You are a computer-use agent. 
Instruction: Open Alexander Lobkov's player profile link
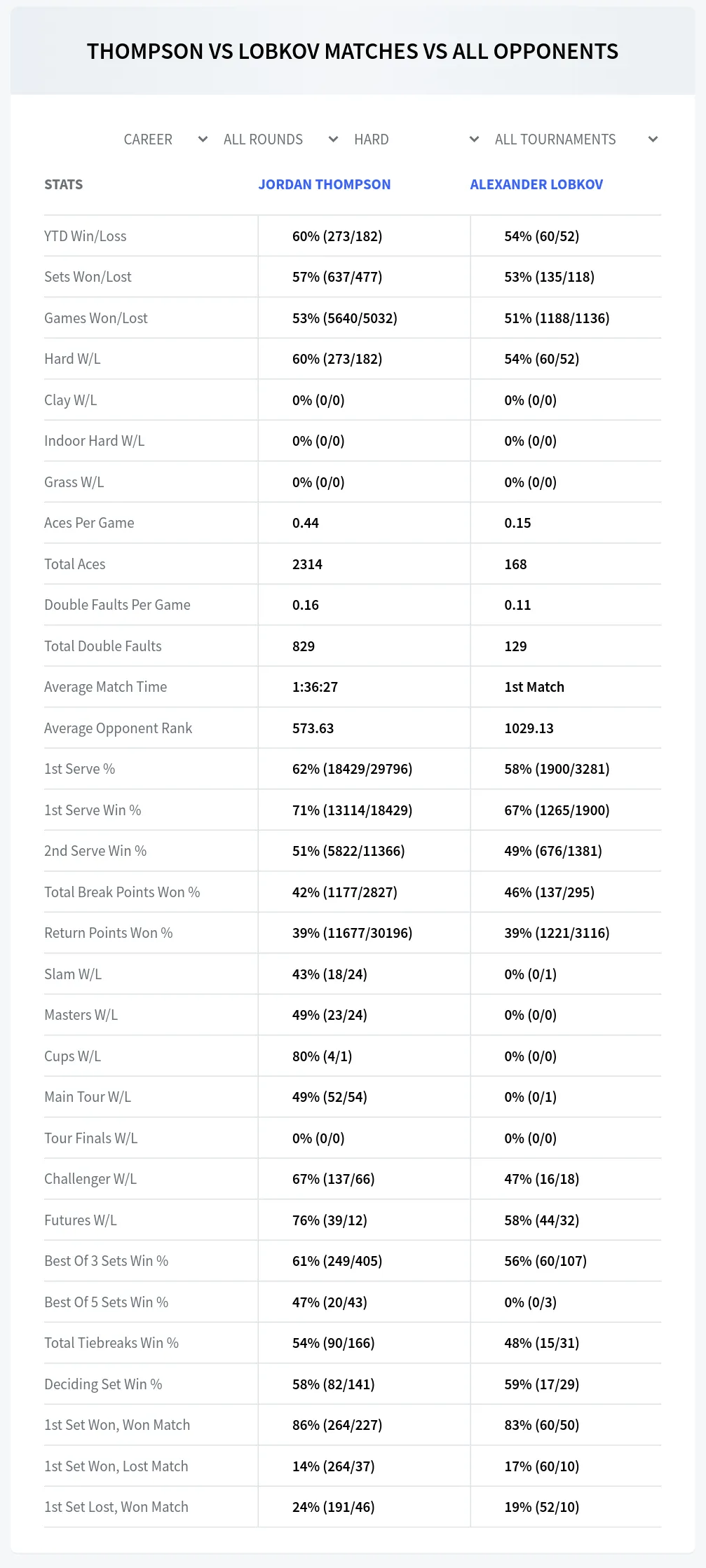536,184
